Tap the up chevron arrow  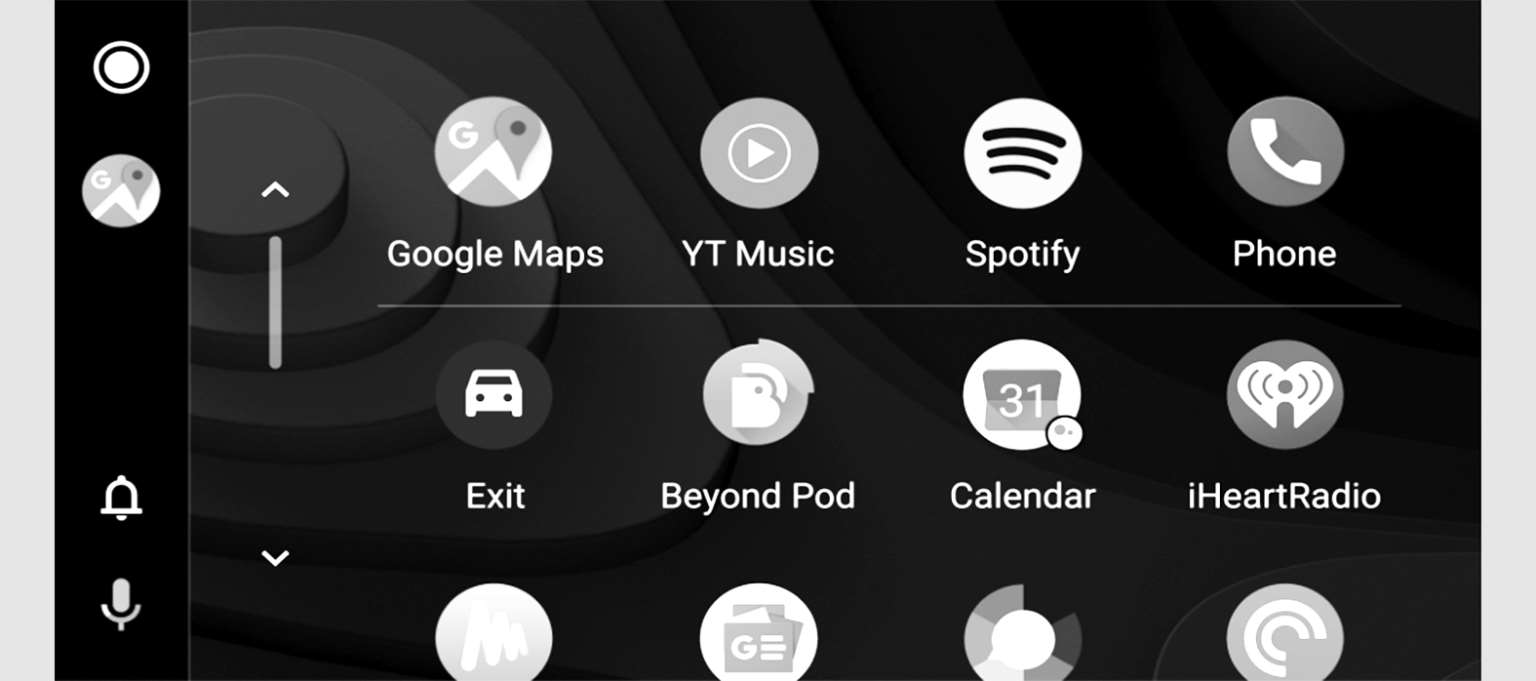click(275, 189)
